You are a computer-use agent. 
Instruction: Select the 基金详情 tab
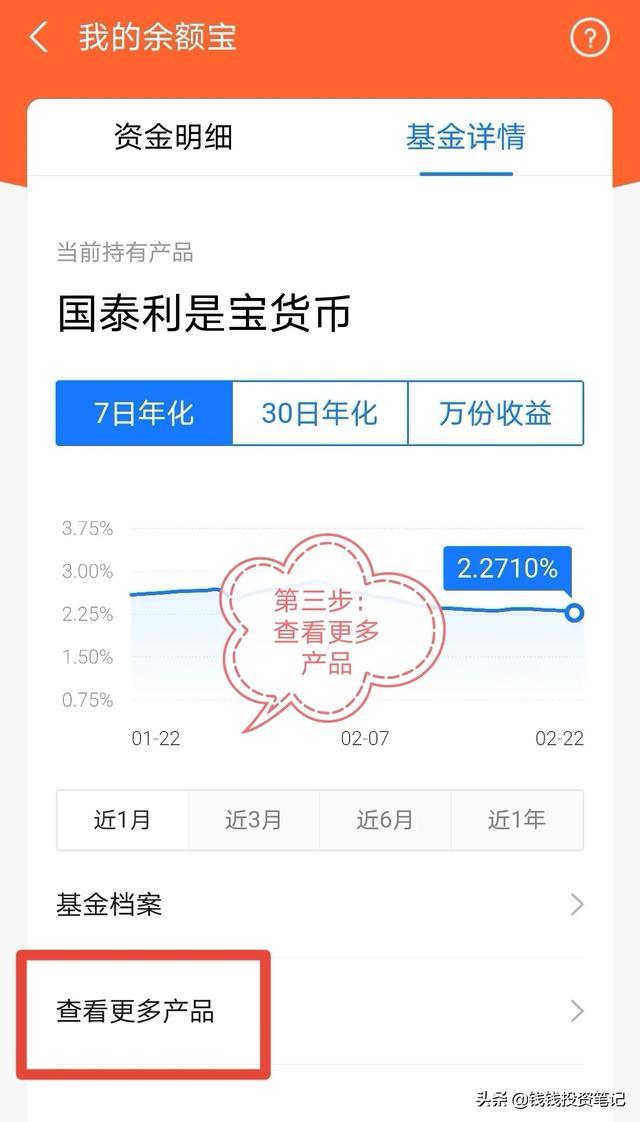(x=465, y=137)
